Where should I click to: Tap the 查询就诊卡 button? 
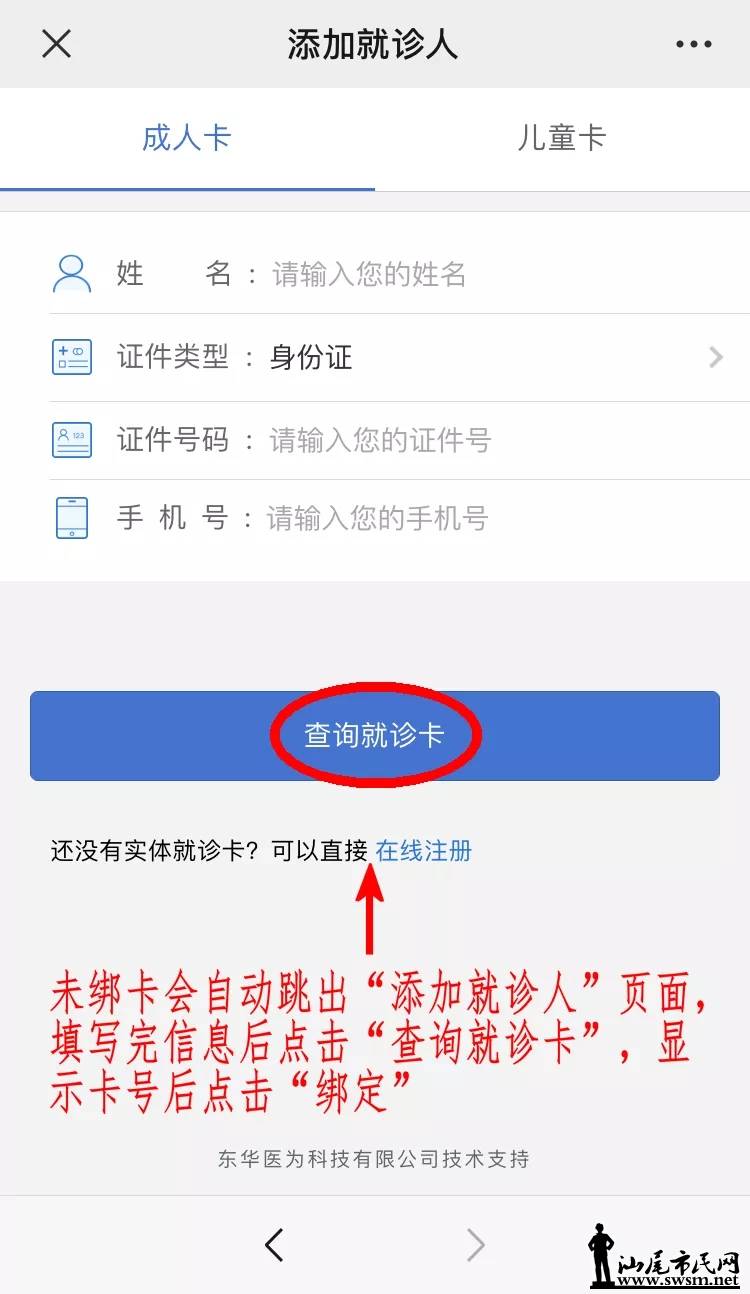(374, 736)
